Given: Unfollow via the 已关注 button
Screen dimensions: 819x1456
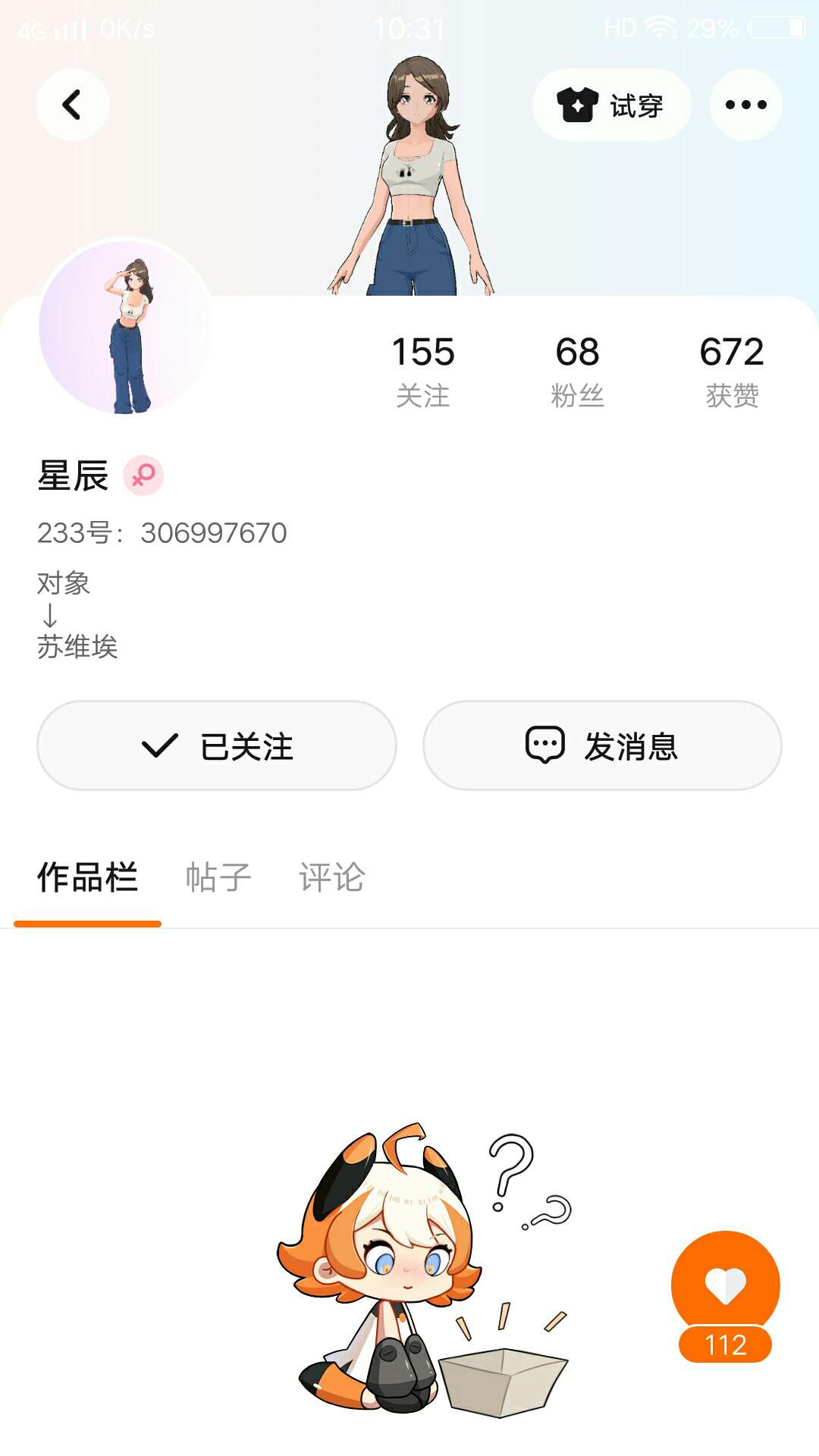Looking at the screenshot, I should click(x=217, y=745).
